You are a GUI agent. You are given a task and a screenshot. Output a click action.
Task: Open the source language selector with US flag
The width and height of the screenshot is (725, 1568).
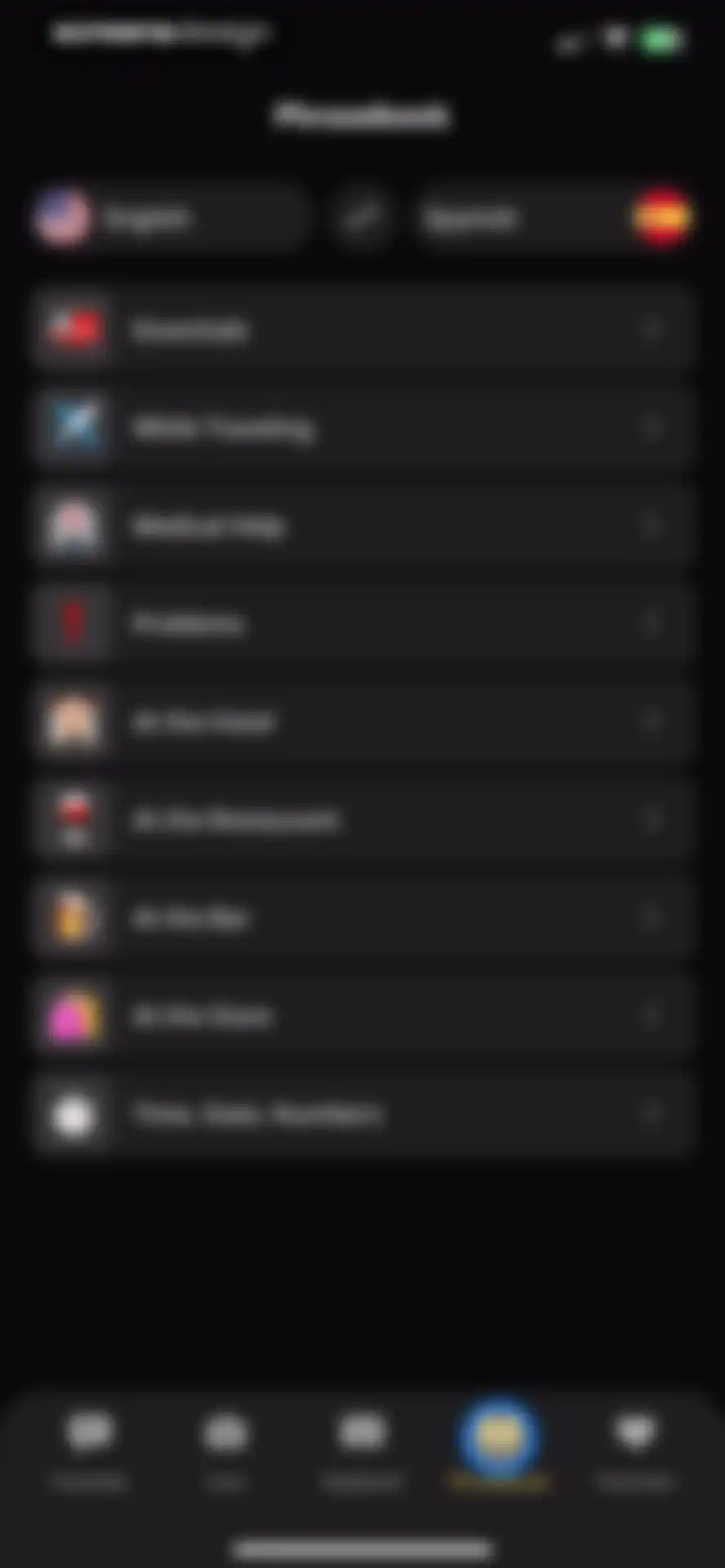[170, 218]
